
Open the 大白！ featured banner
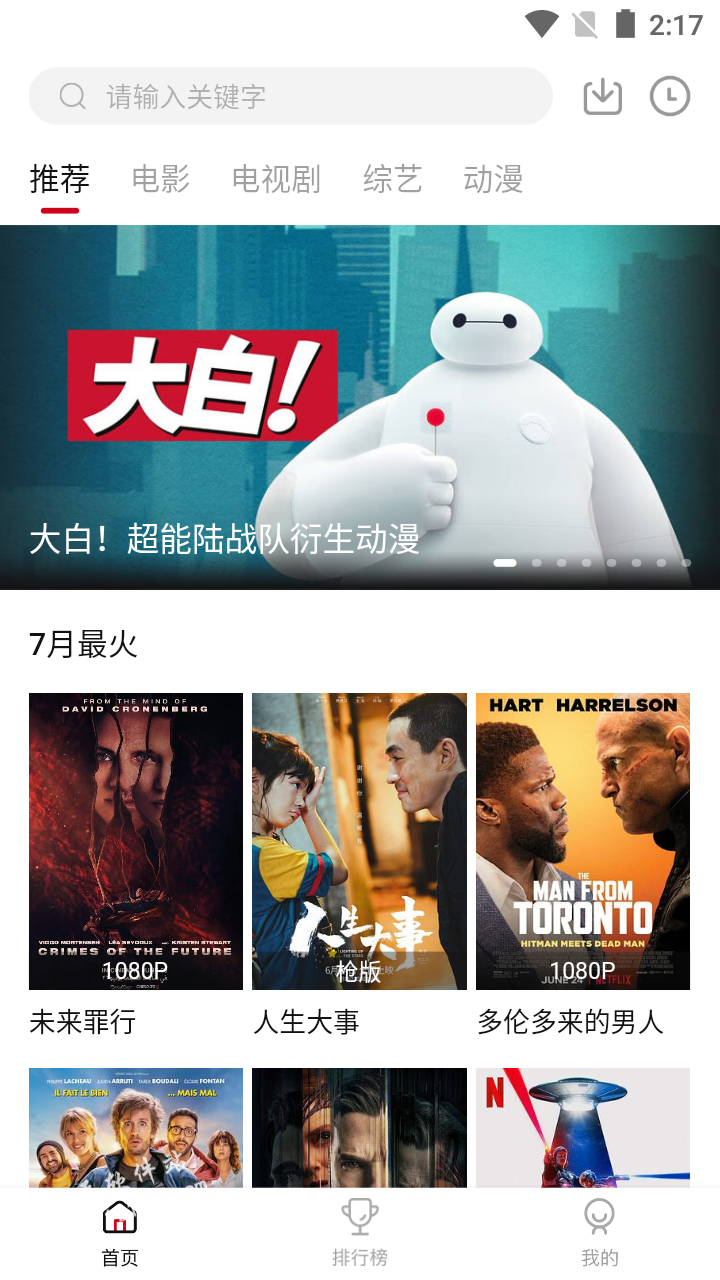pyautogui.click(x=360, y=407)
